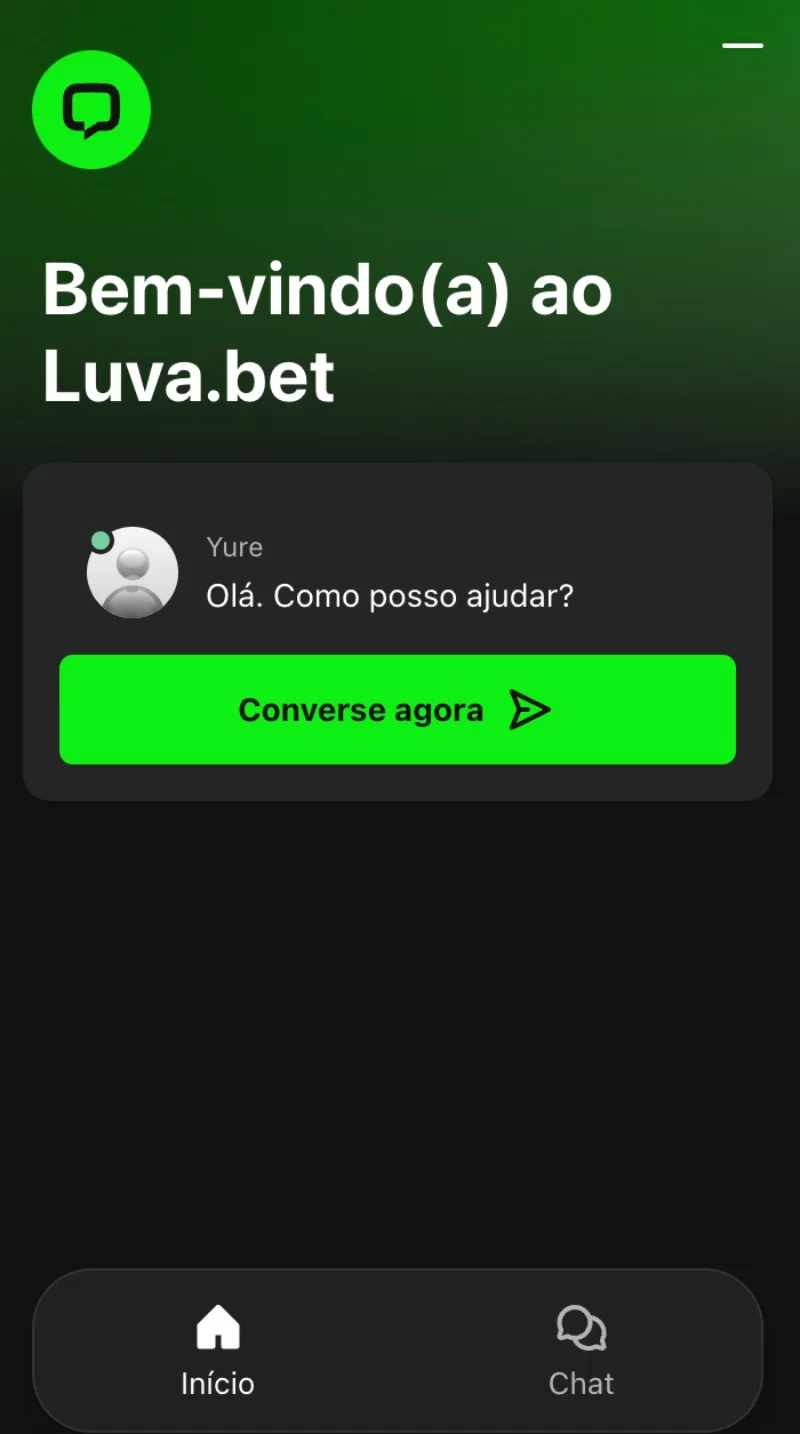Collapse the chat widget with the dash control
800x1434 pixels.
click(x=743, y=46)
